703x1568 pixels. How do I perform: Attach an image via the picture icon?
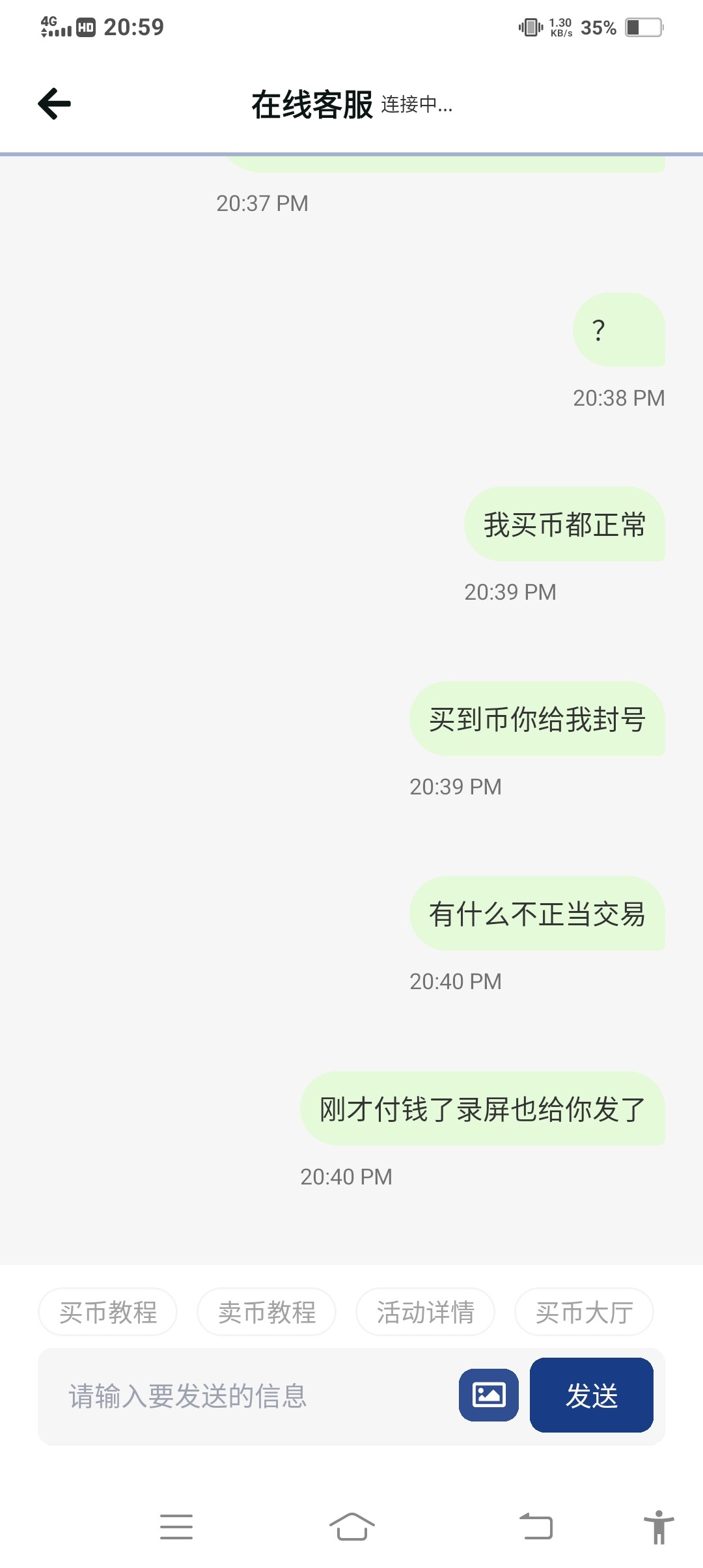[489, 1395]
